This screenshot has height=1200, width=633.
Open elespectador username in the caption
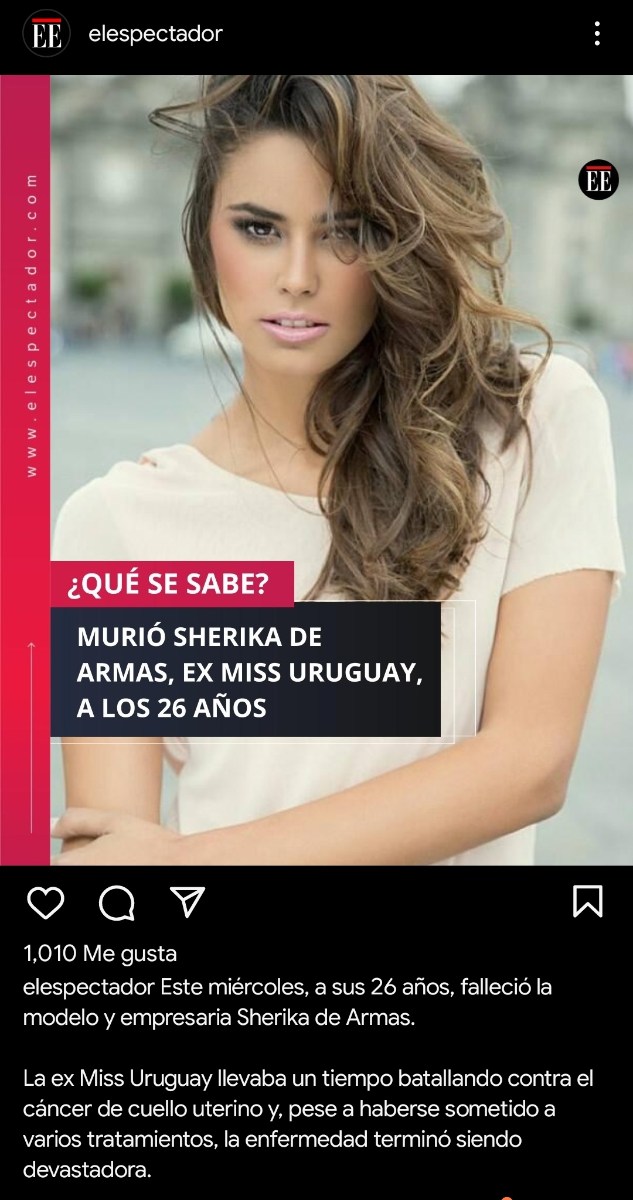tap(89, 987)
